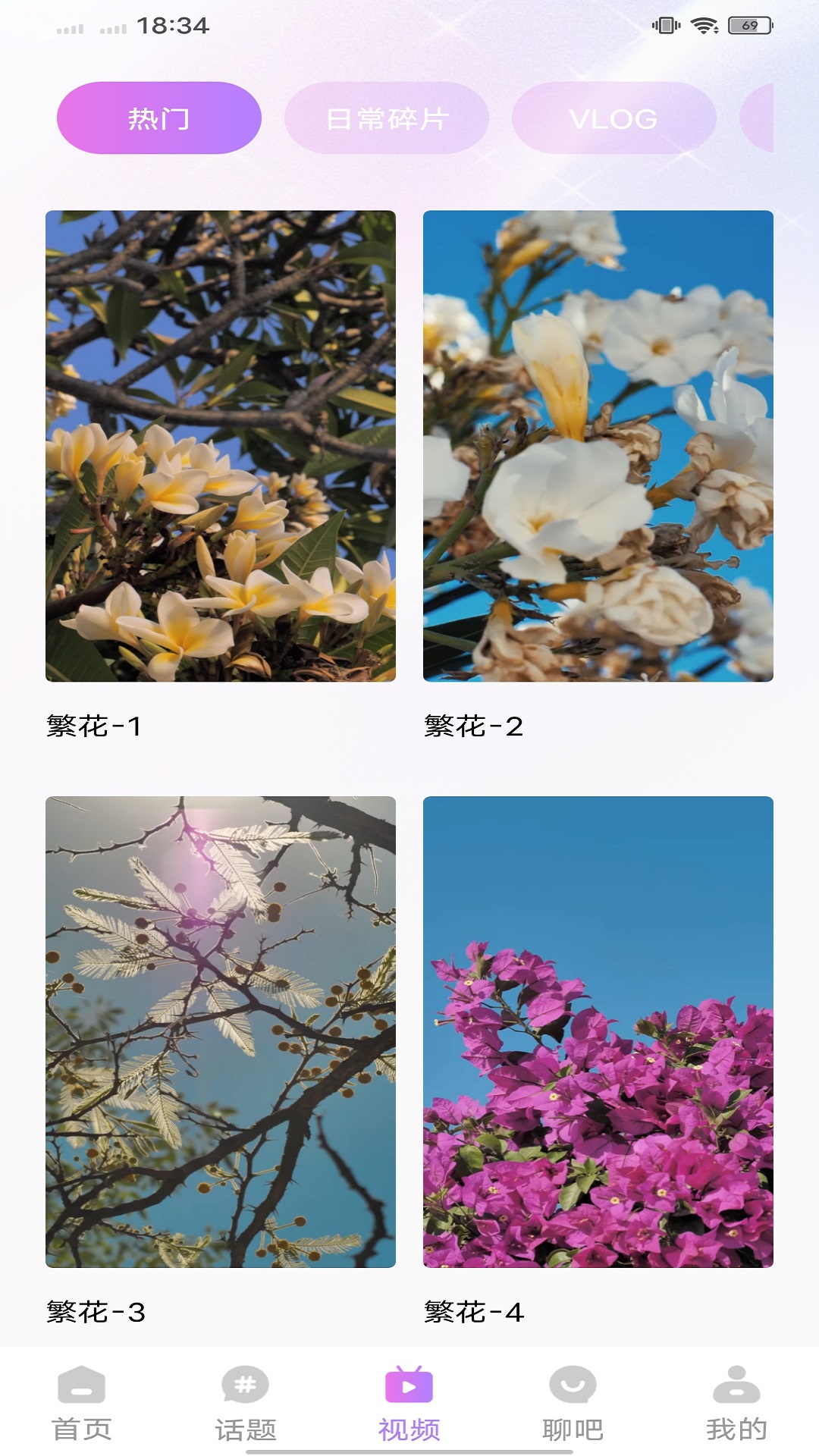This screenshot has height=1456, width=819.
Task: Tap the 视频 tab
Action: (409, 1403)
